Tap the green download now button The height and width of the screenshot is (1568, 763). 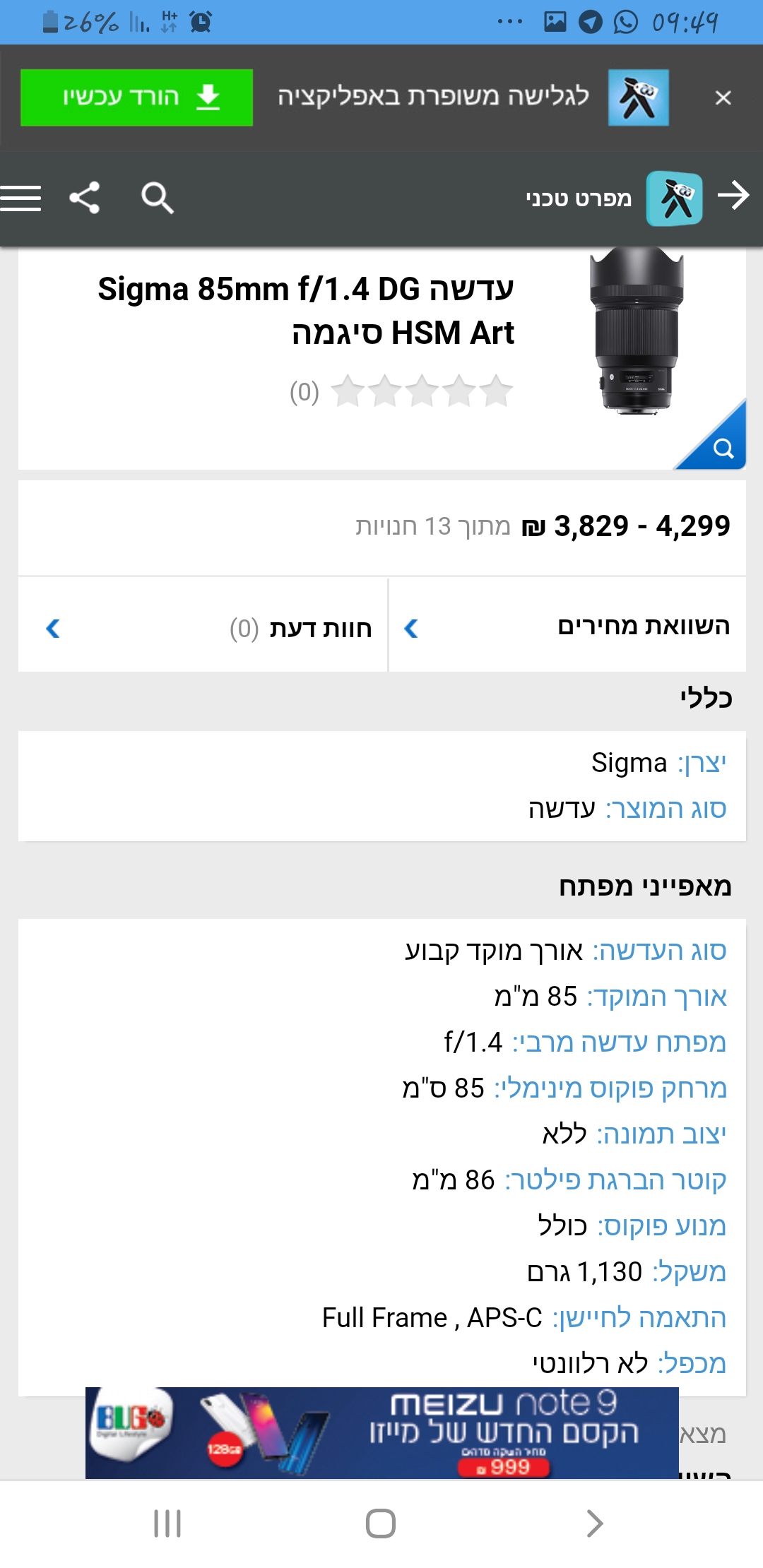coord(136,97)
